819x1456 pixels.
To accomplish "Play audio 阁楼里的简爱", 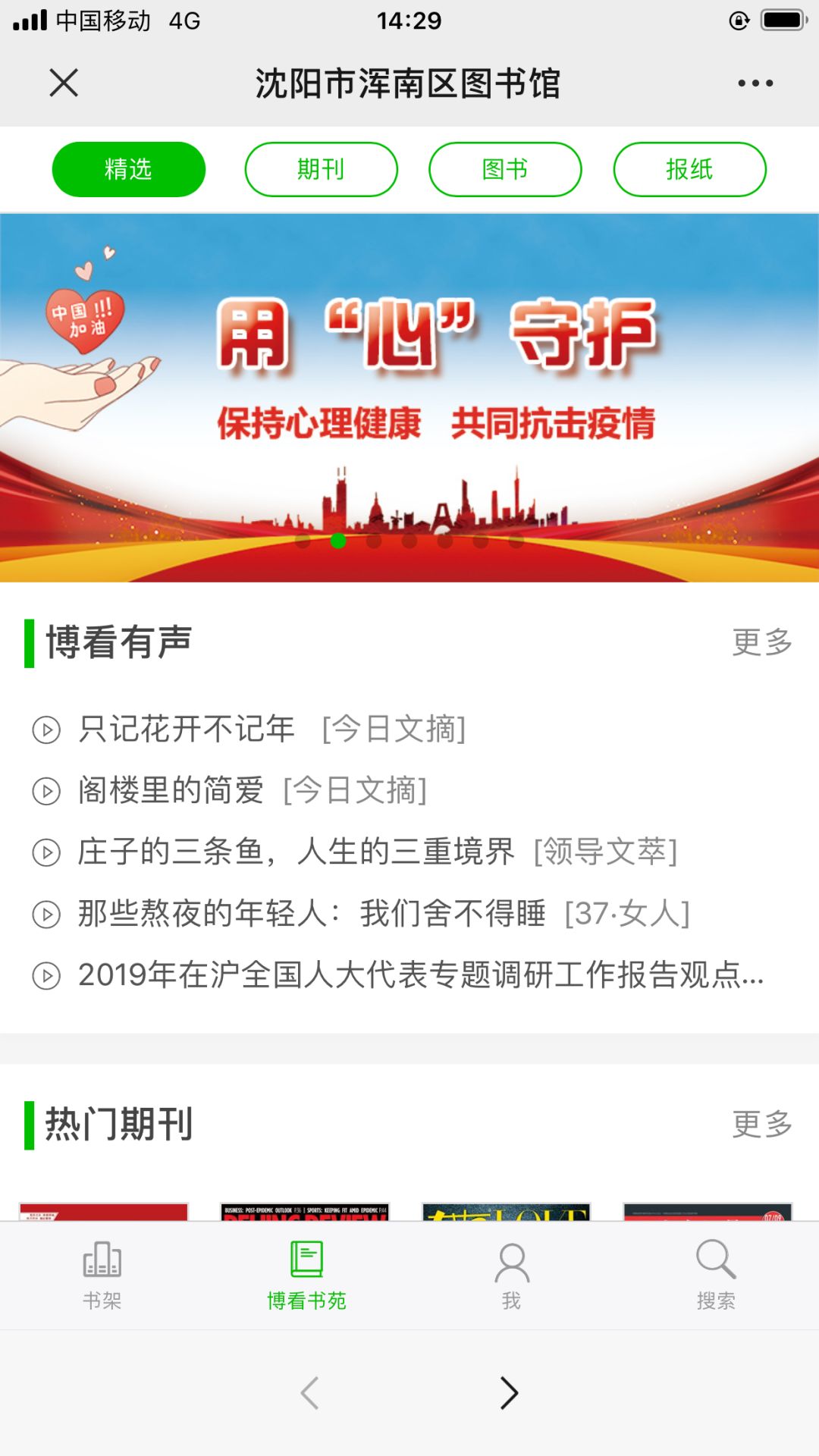I will tap(171, 791).
